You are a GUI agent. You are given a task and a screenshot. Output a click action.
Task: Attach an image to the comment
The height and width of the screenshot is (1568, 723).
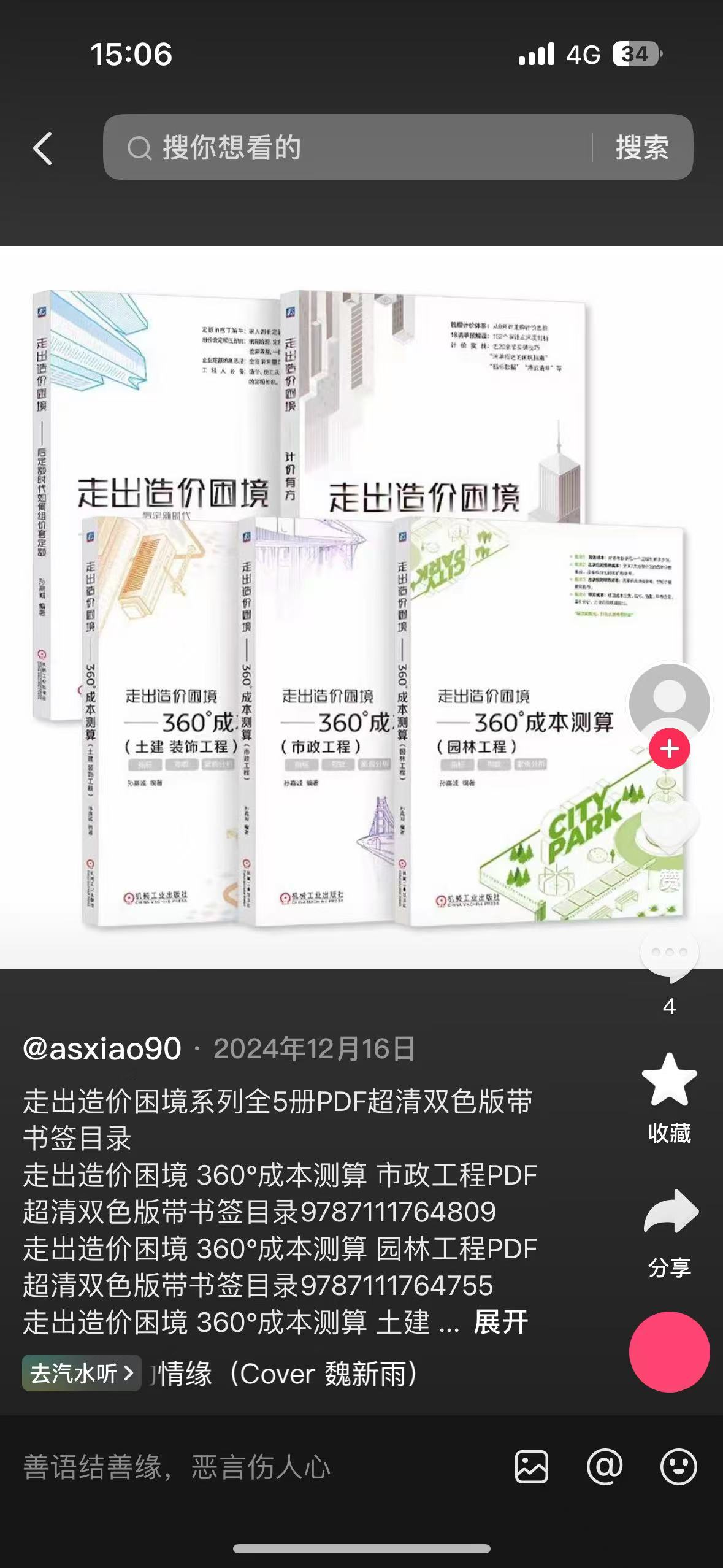[x=531, y=1467]
